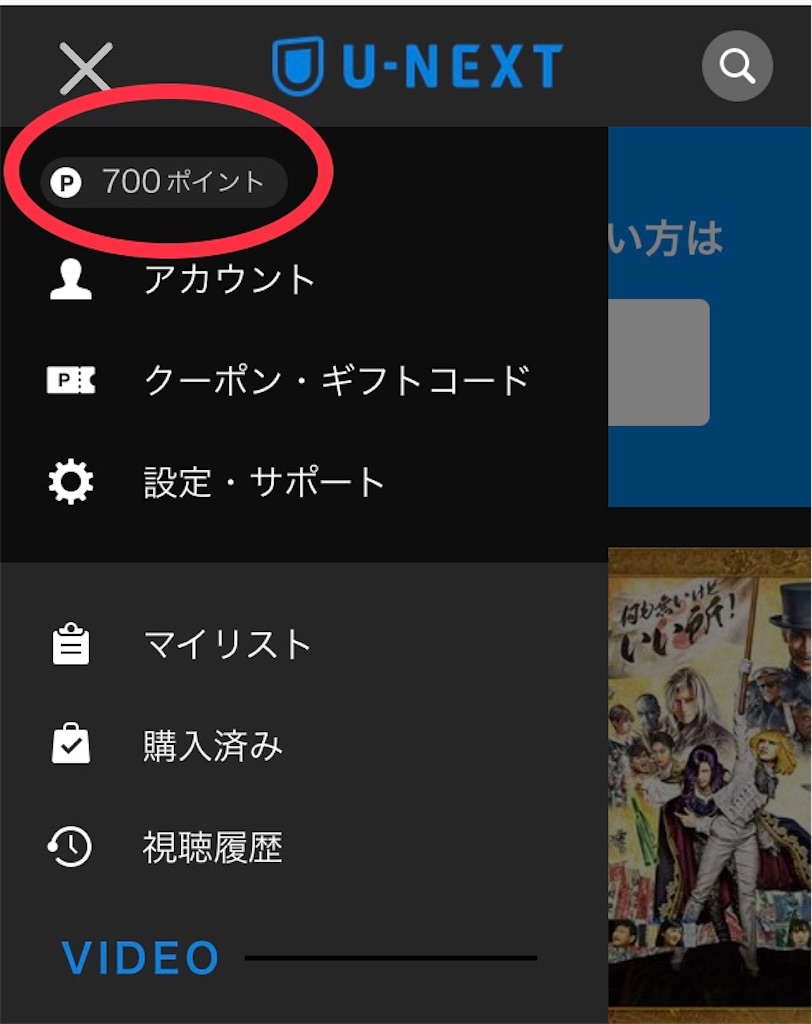Open the search icon

[x=738, y=66]
